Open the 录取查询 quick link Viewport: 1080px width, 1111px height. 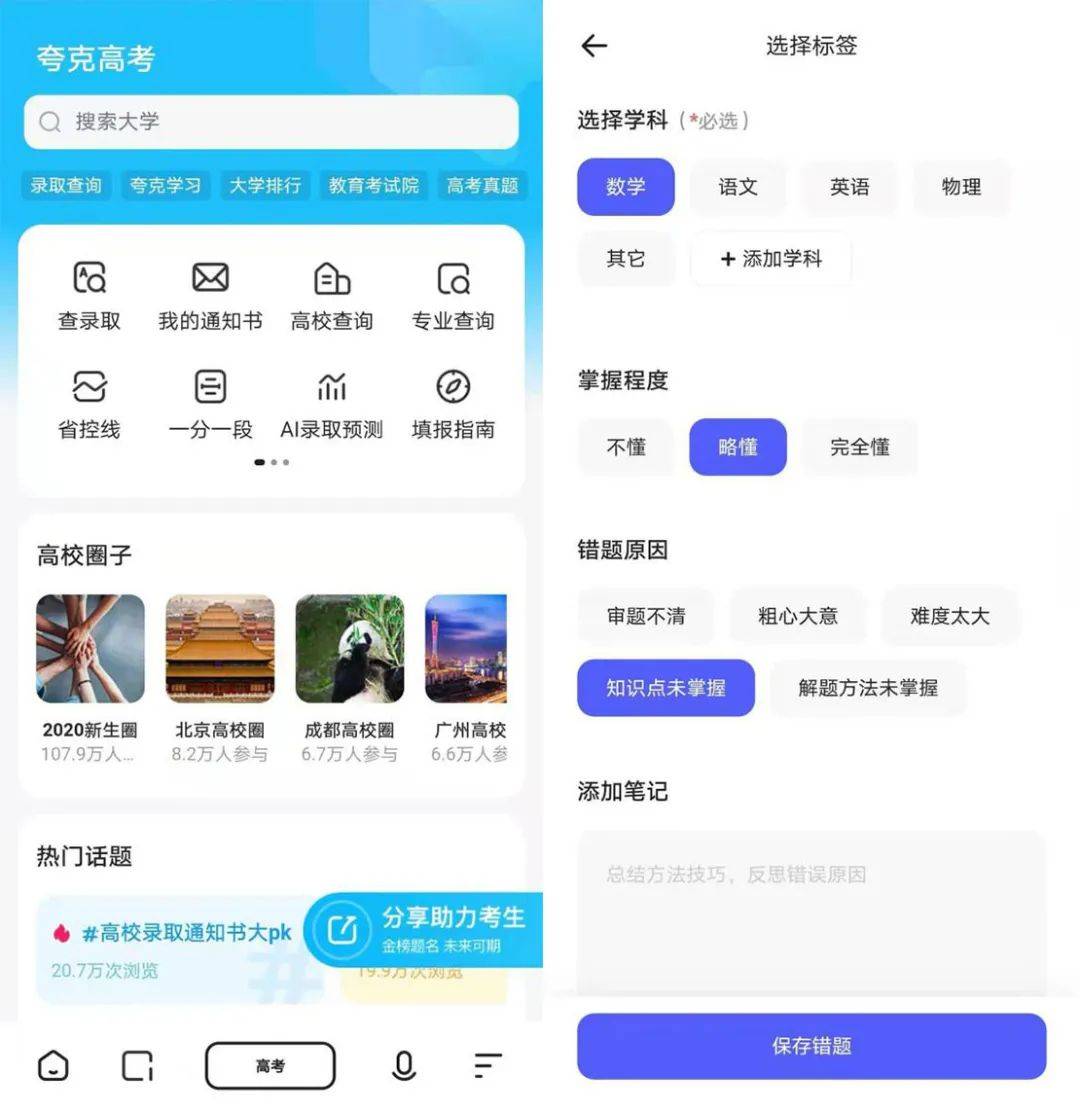[66, 185]
